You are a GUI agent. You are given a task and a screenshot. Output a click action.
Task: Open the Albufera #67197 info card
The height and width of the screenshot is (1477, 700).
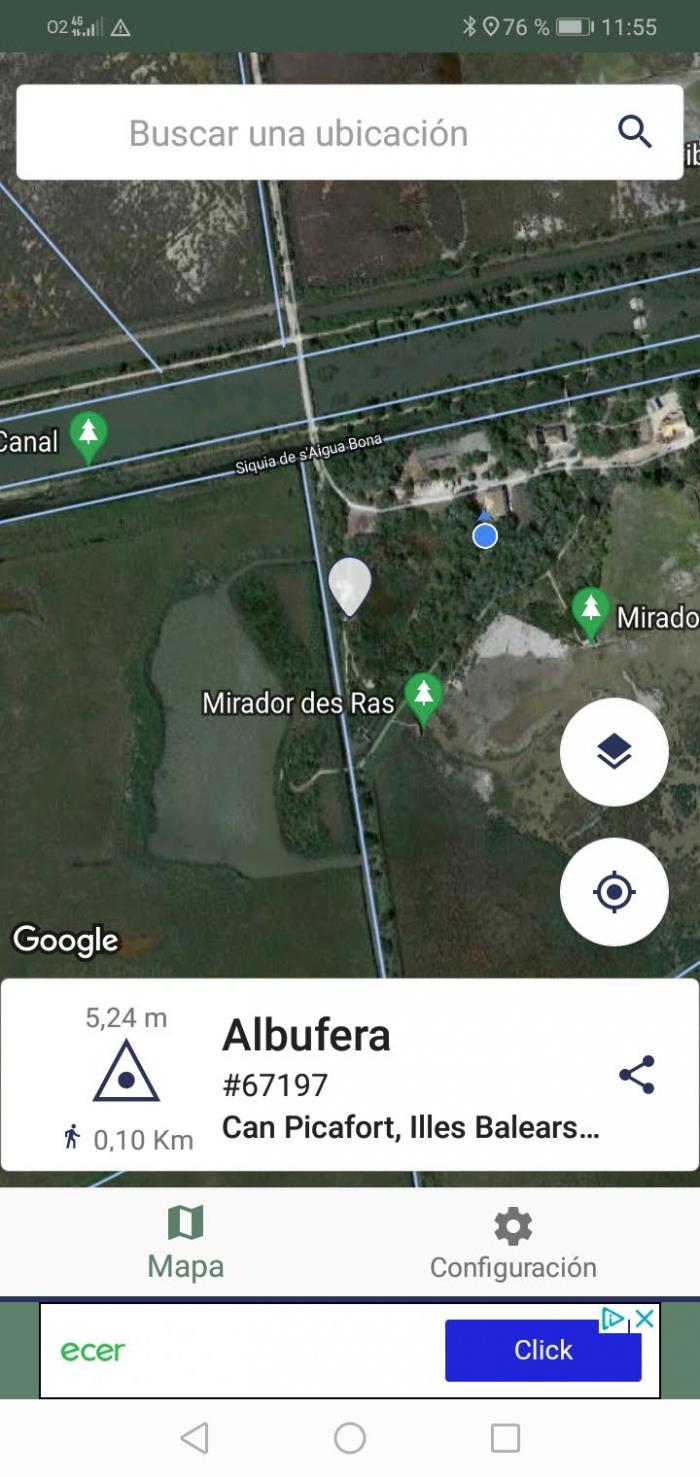pyautogui.click(x=349, y=1075)
